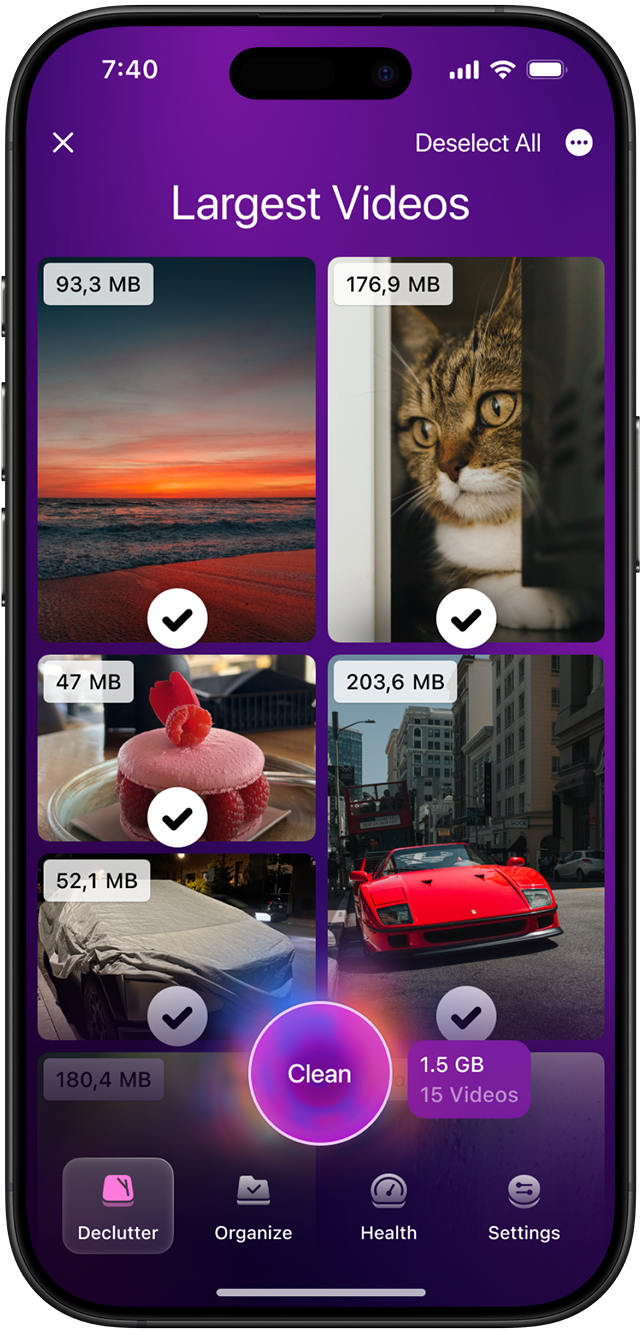
Task: Uncheck the 52,1 MB covered car video
Action: 177,1017
